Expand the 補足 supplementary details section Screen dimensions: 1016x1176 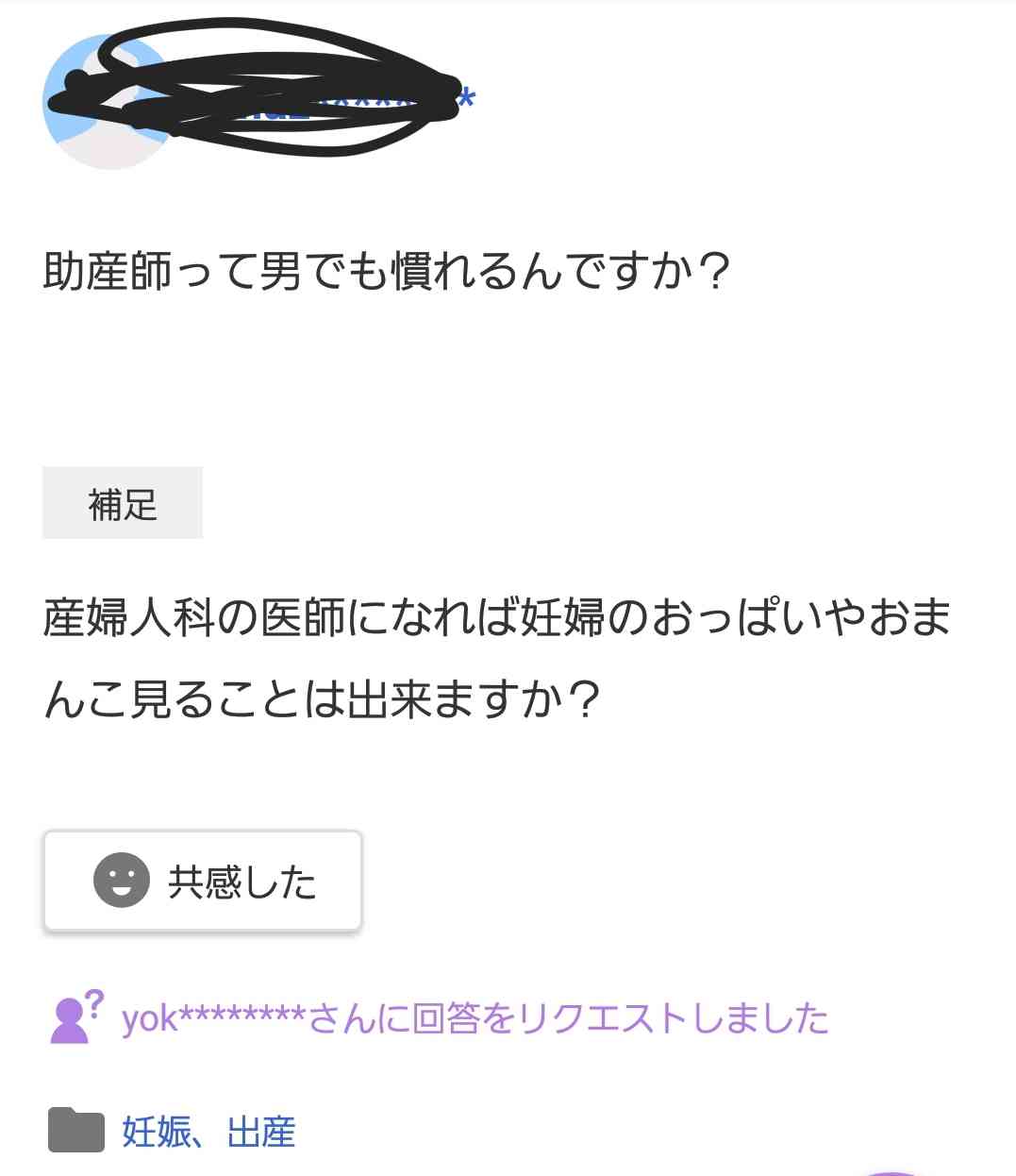123,503
